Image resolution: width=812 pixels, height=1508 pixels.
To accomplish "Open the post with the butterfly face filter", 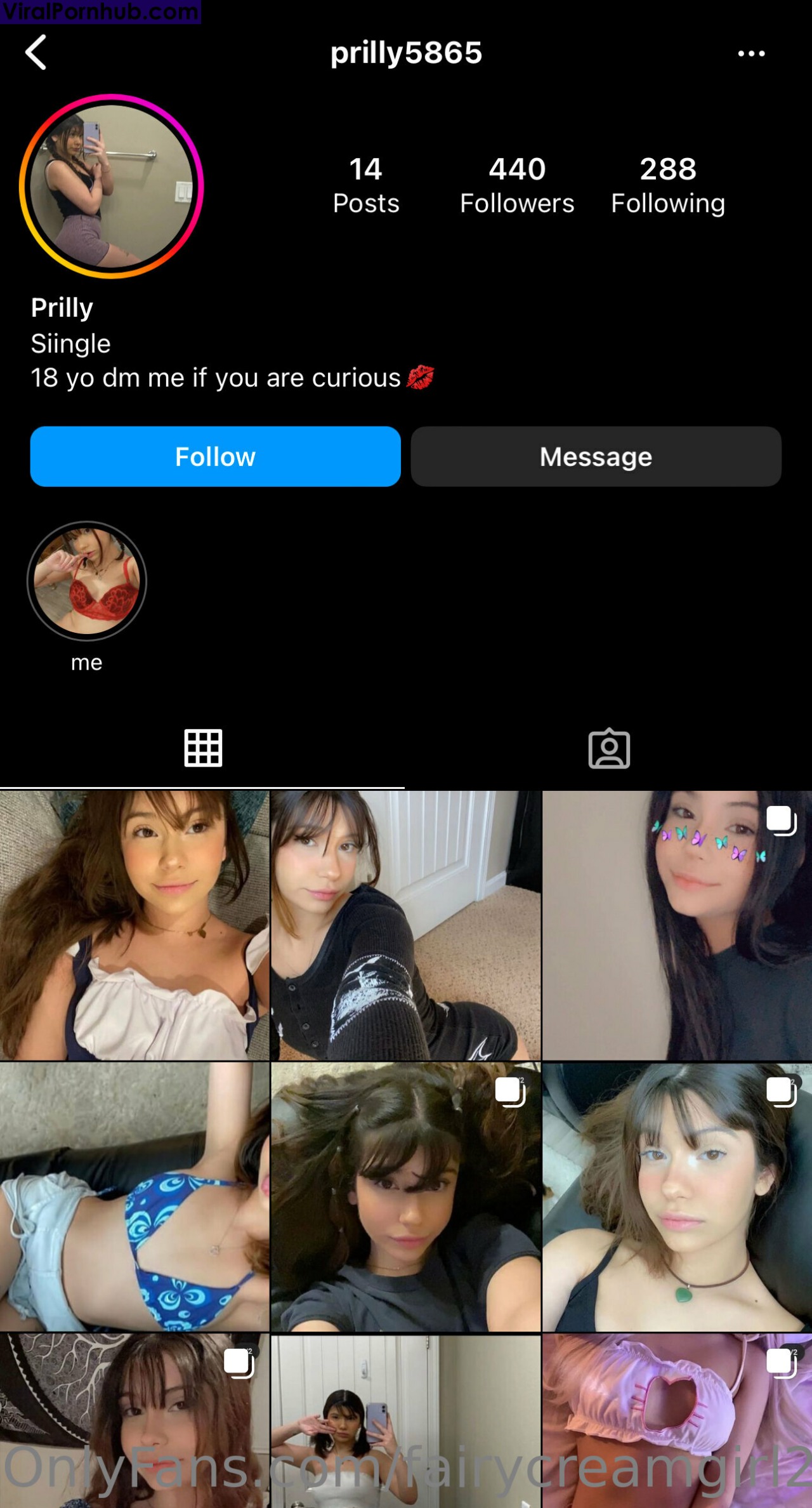I will [677, 925].
